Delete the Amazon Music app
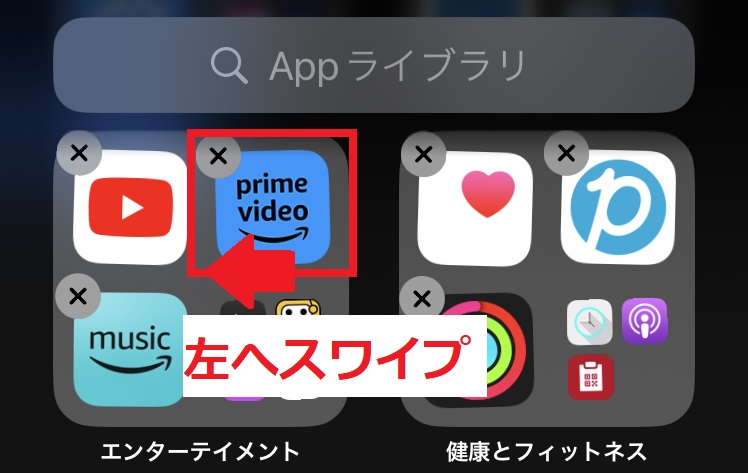Image resolution: width=748 pixels, height=474 pixels. click(79, 295)
